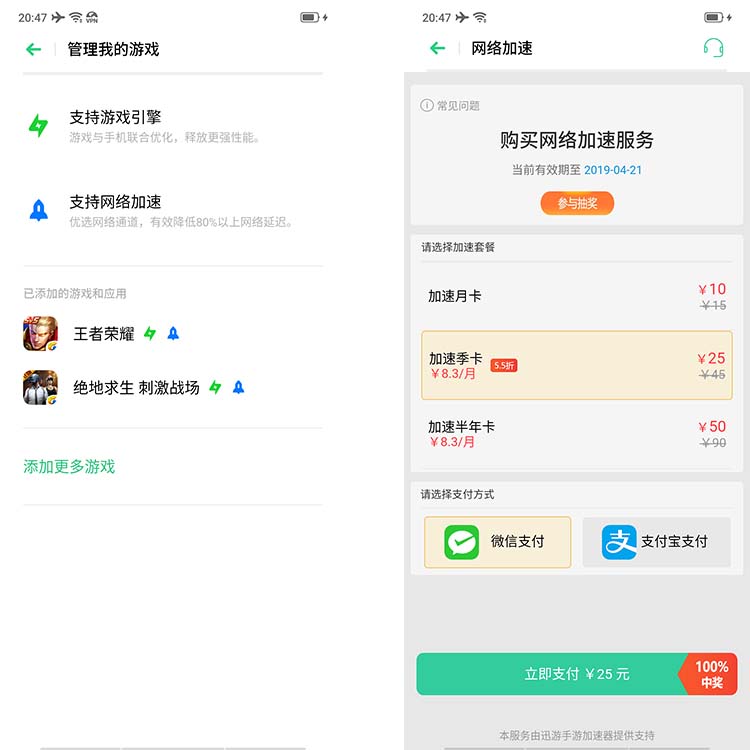The width and height of the screenshot is (750, 750).
Task: Open 支持网络加速 setting
Action: pyautogui.click(x=170, y=210)
